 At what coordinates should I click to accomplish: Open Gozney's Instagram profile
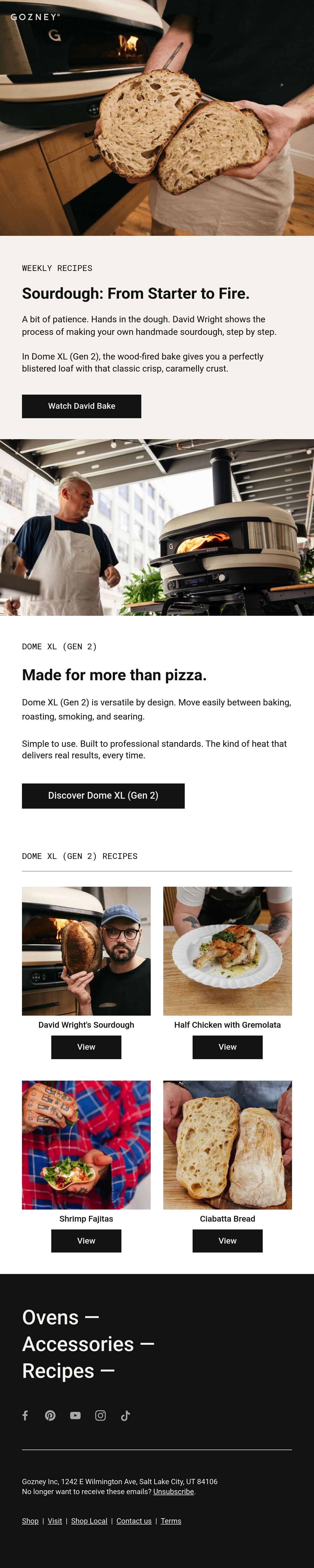click(x=100, y=1415)
